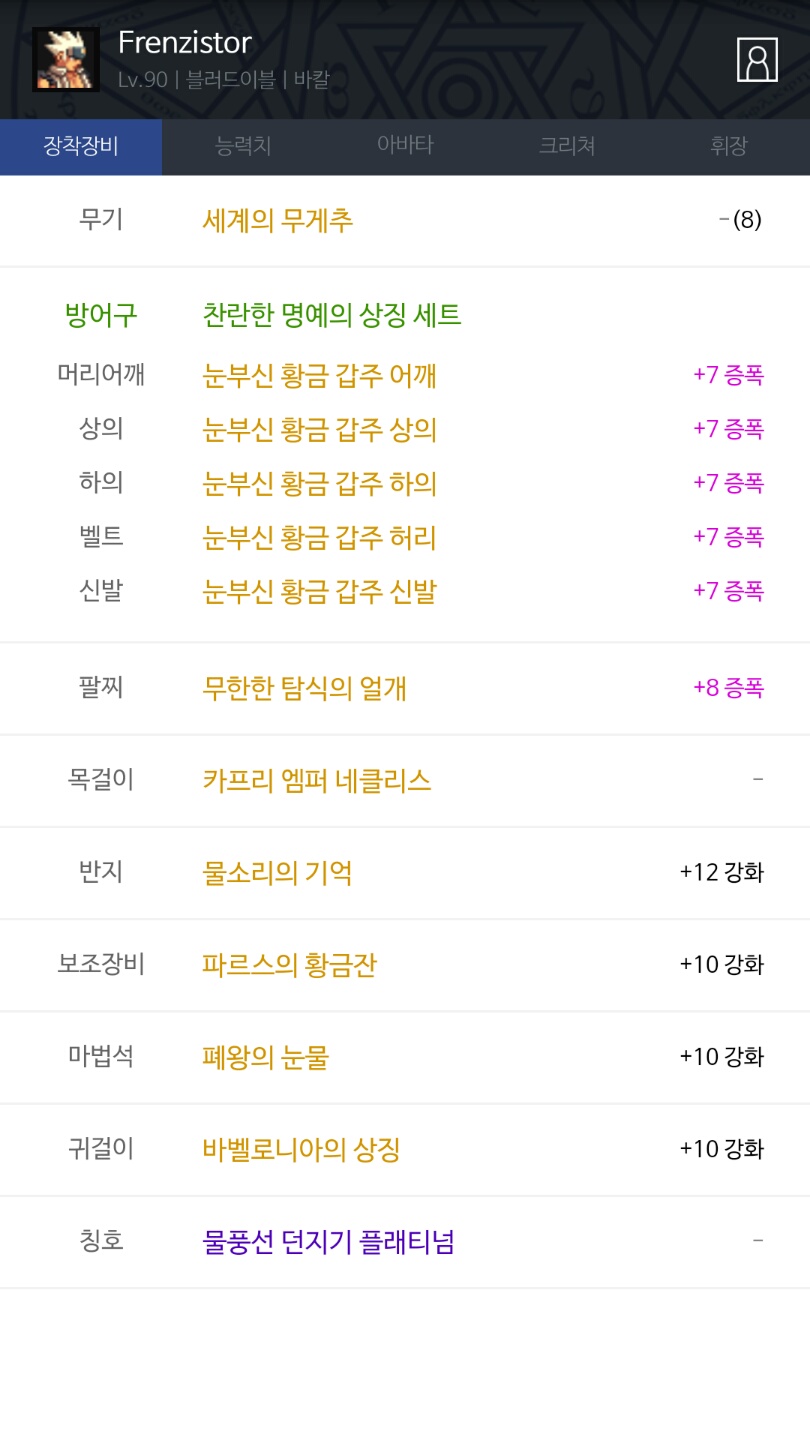The height and width of the screenshot is (1440, 810).
Task: Open weapon item 세계의 무게추
Action: click(278, 220)
